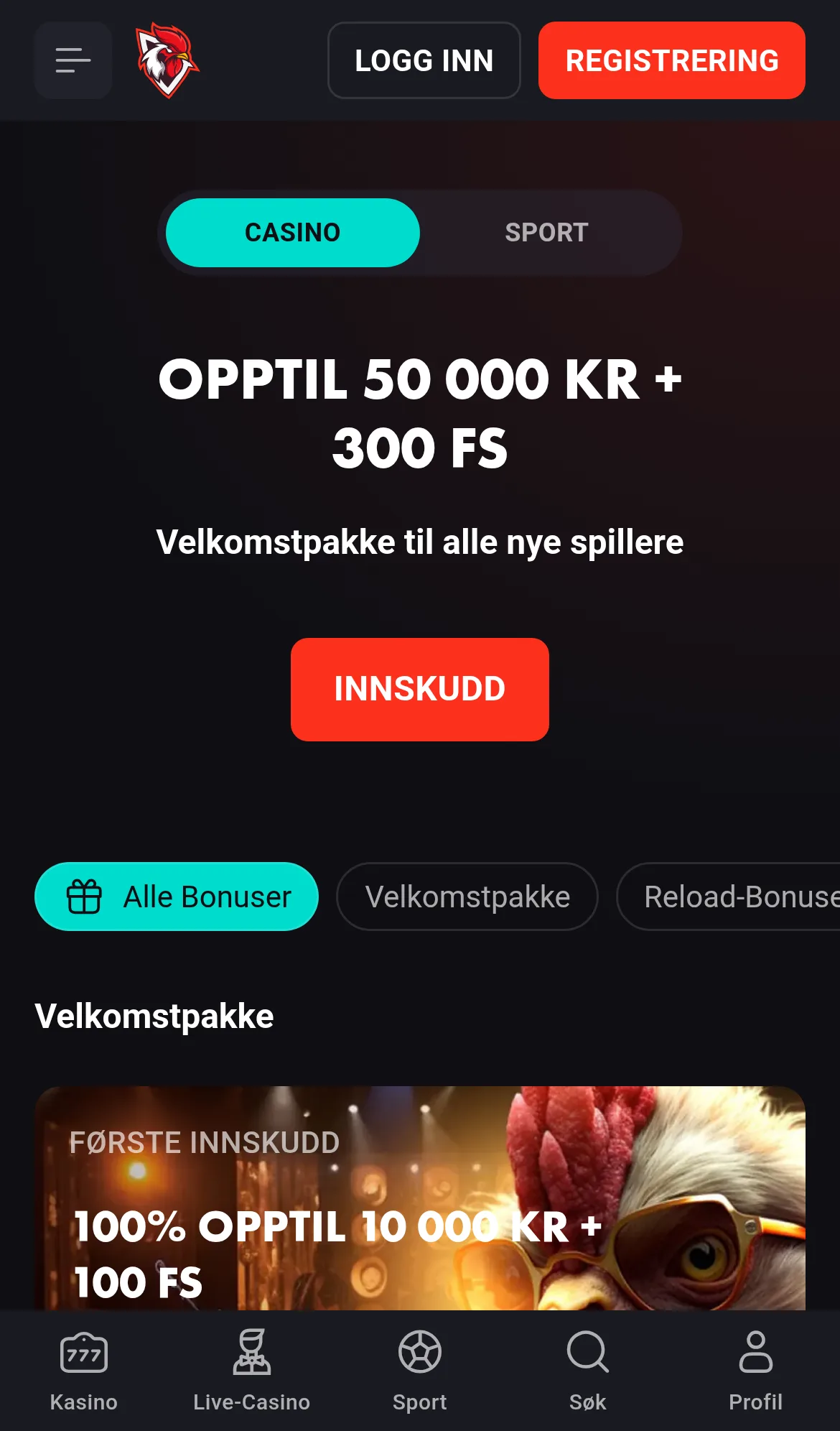This screenshot has width=840, height=1431.
Task: Open the Live-Casino tab
Action: click(252, 1371)
